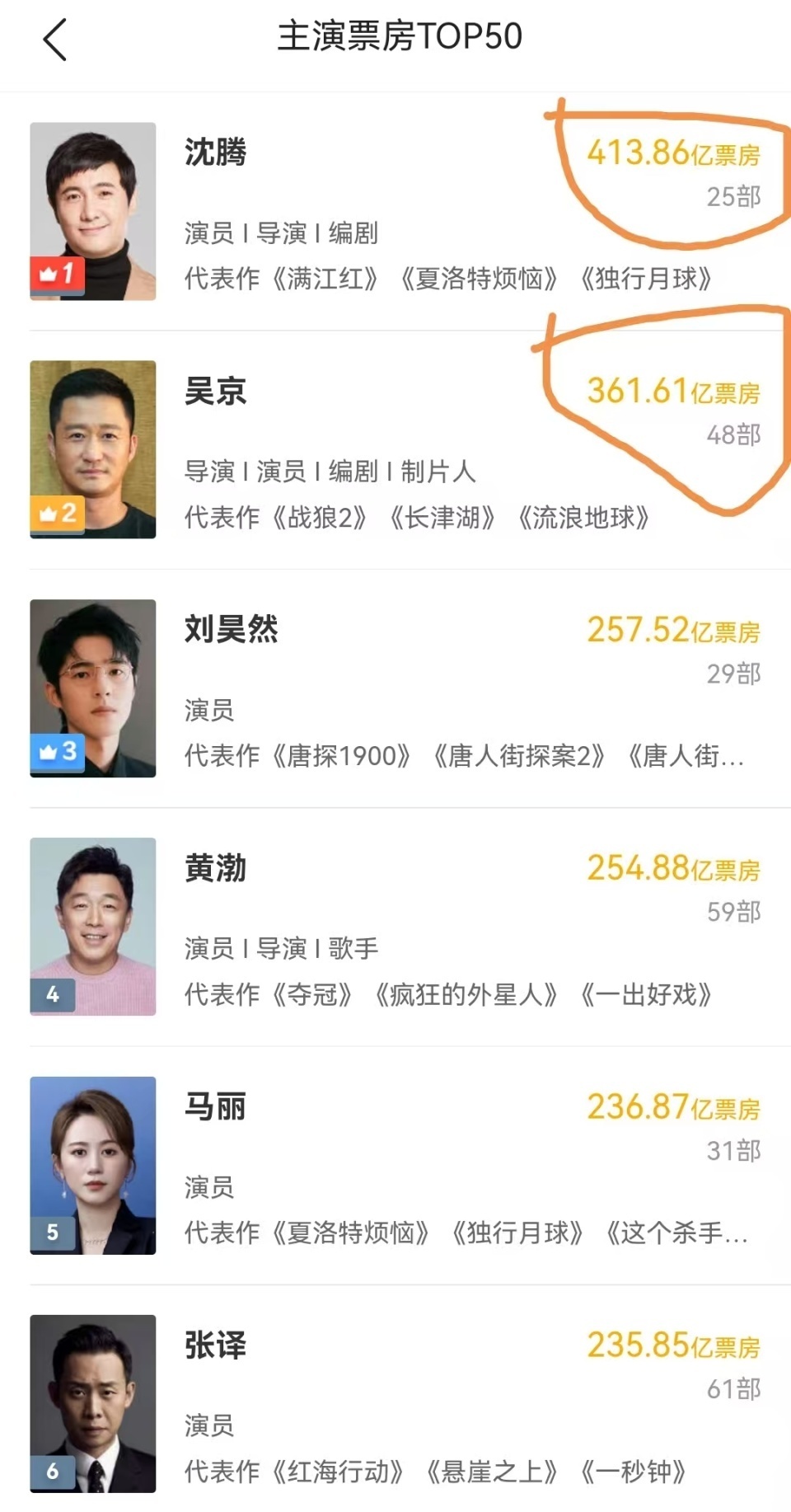Select the 黄渤 row
This screenshot has height=1512, width=791.
pyautogui.click(x=395, y=927)
